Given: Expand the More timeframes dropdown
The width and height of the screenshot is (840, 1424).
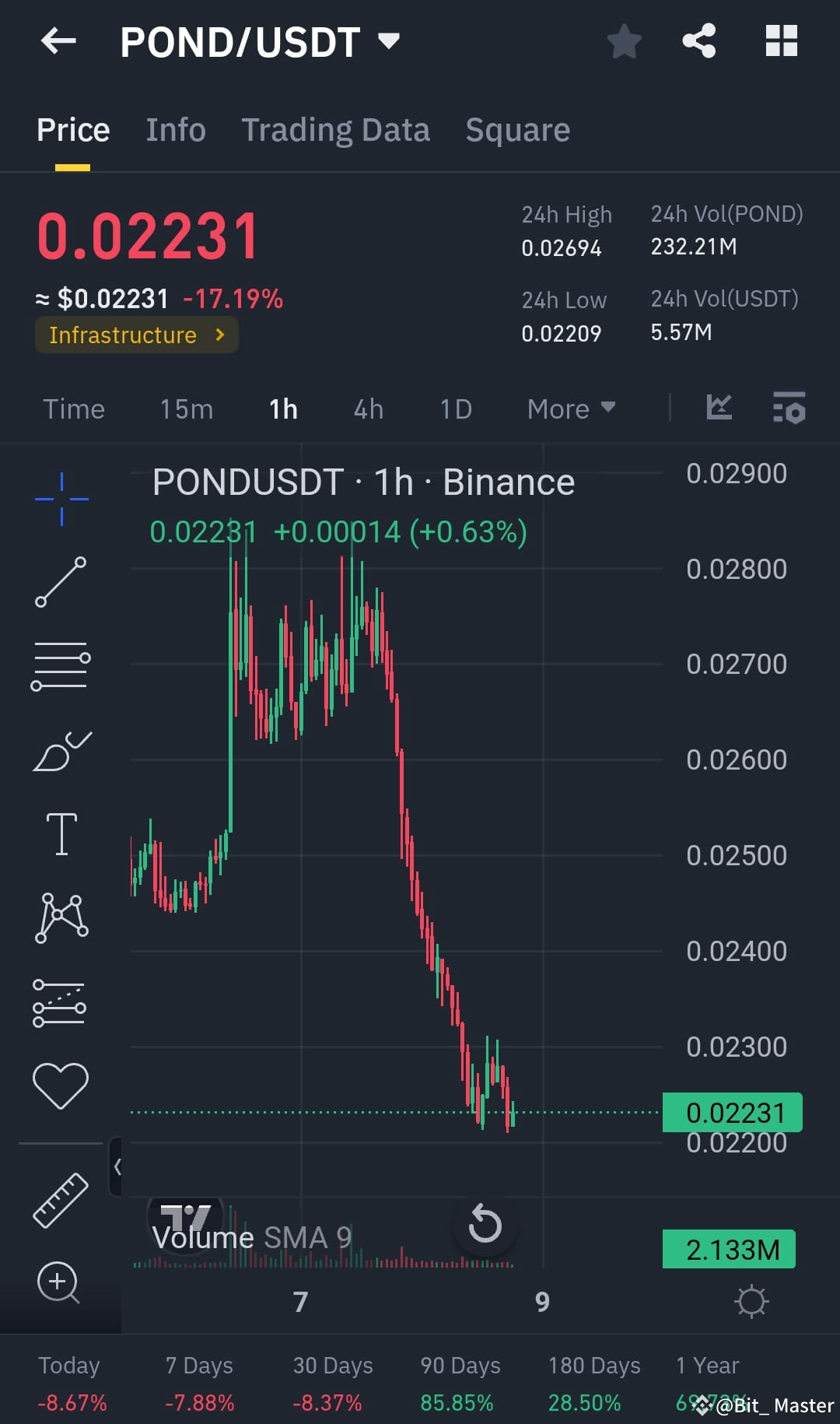Looking at the screenshot, I should (570, 409).
